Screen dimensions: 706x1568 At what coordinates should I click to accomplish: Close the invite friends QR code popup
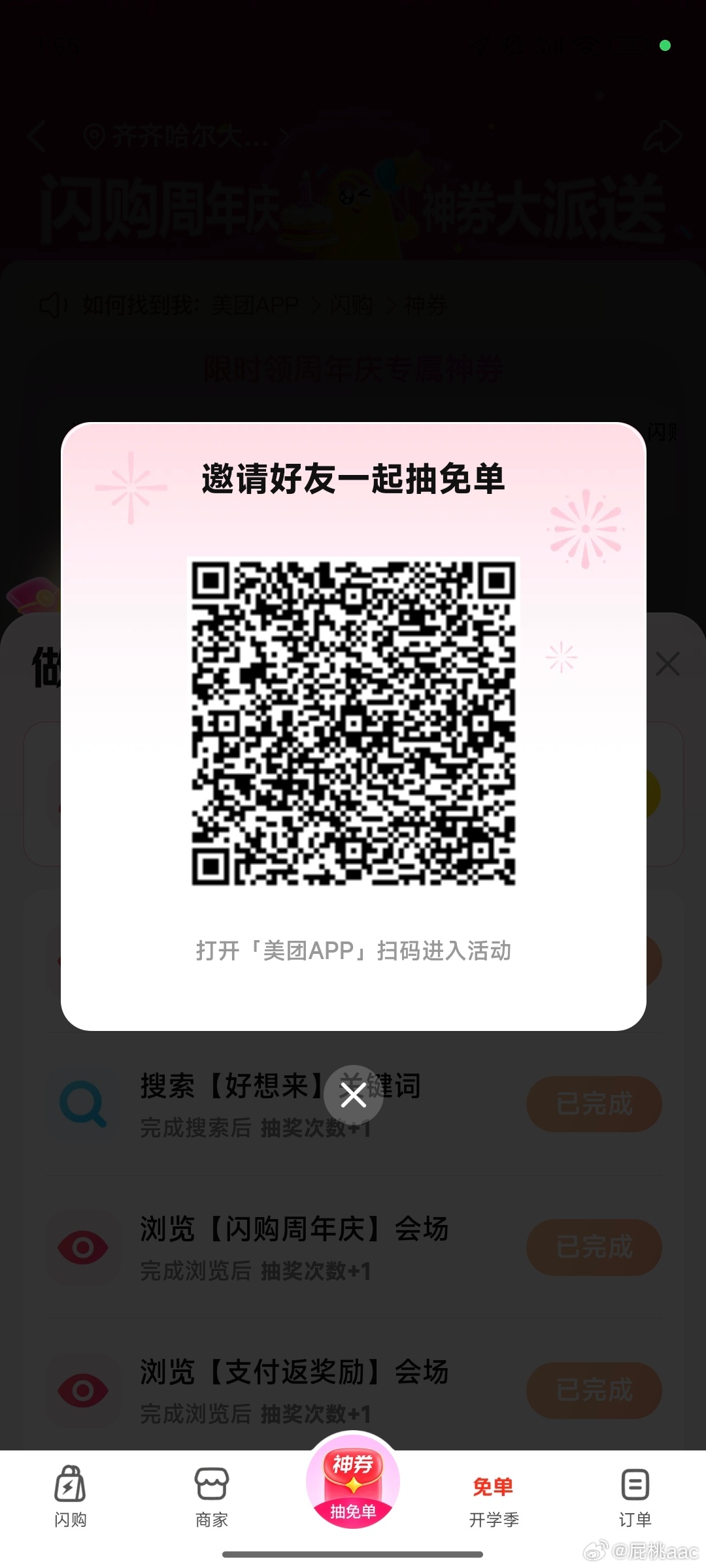click(354, 1095)
